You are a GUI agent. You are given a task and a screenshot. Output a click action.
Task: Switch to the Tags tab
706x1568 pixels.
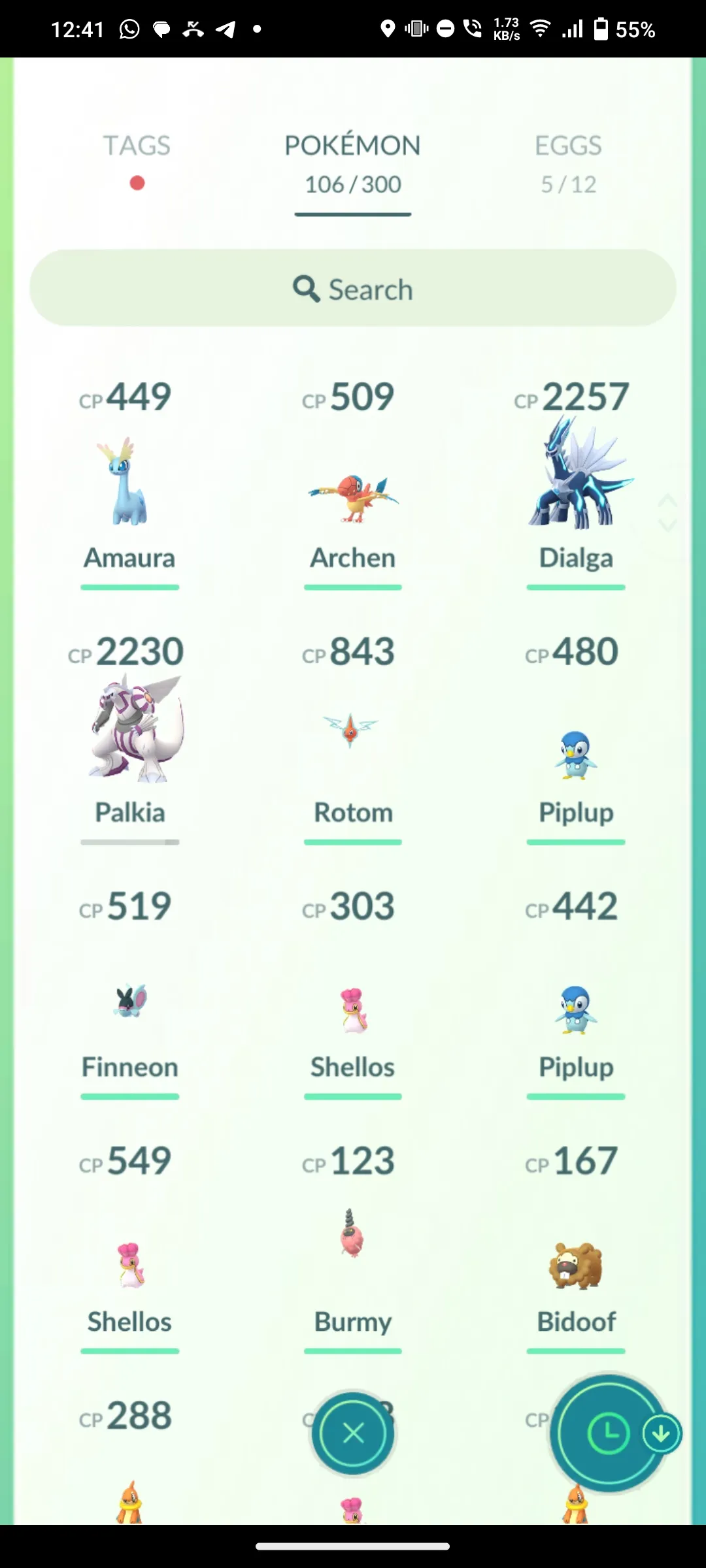(x=136, y=146)
